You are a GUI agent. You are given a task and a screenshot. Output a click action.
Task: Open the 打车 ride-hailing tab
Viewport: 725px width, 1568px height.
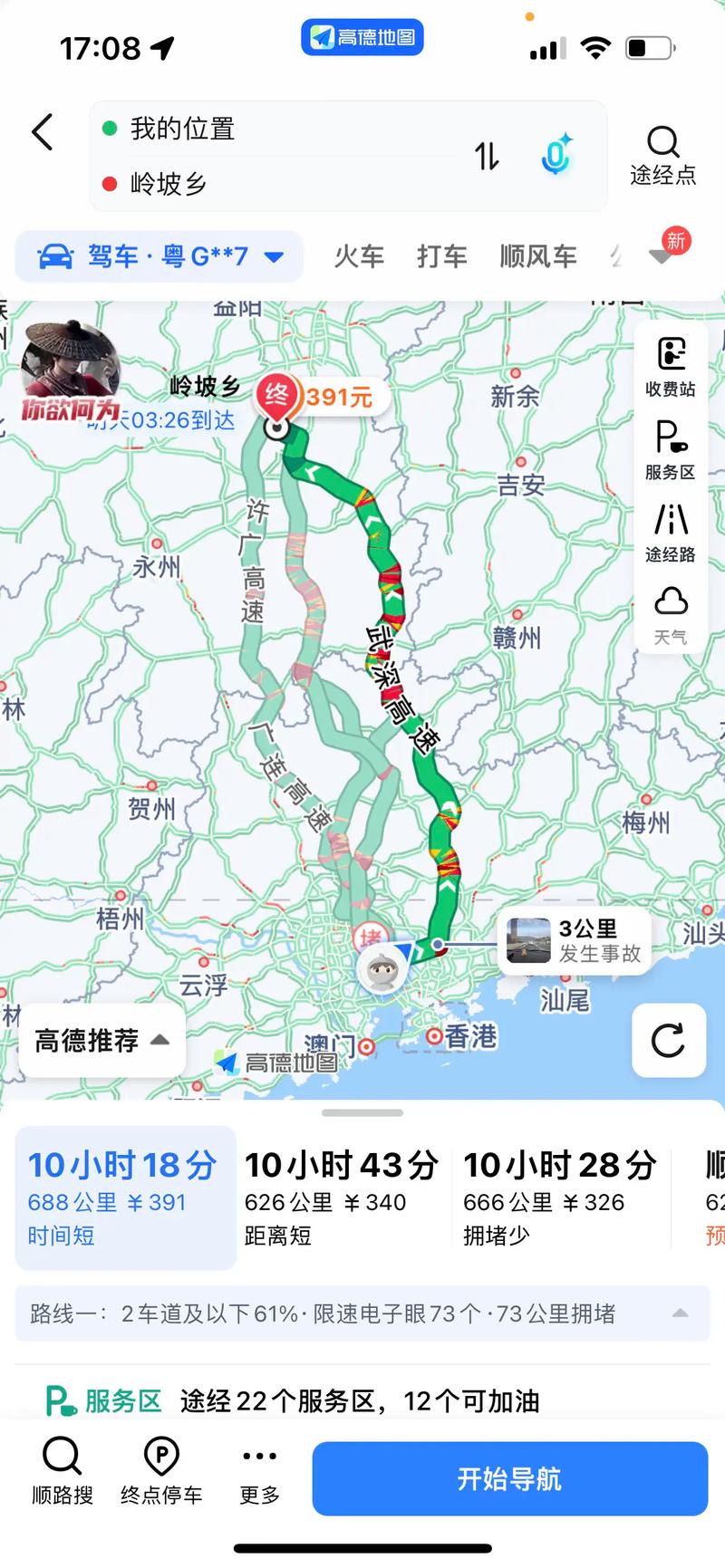[441, 256]
